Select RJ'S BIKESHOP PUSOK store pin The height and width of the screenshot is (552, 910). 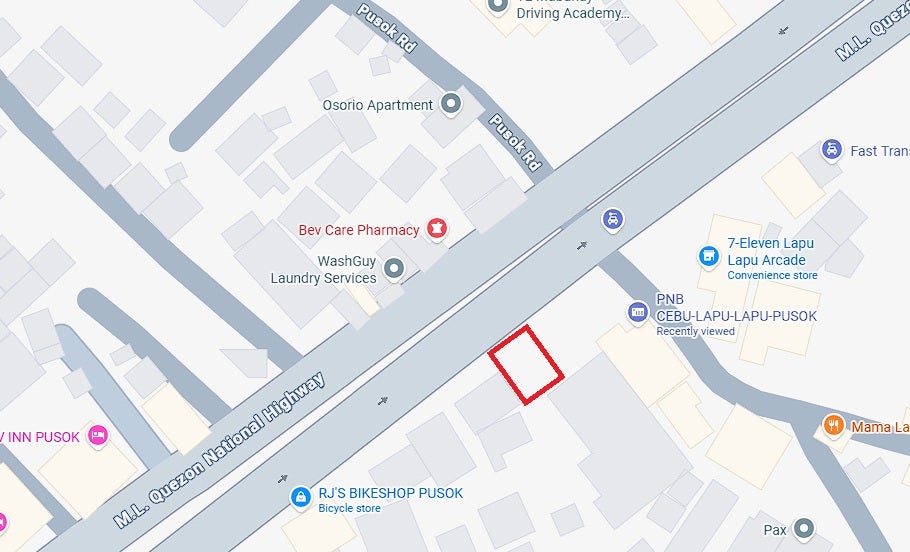299,497
